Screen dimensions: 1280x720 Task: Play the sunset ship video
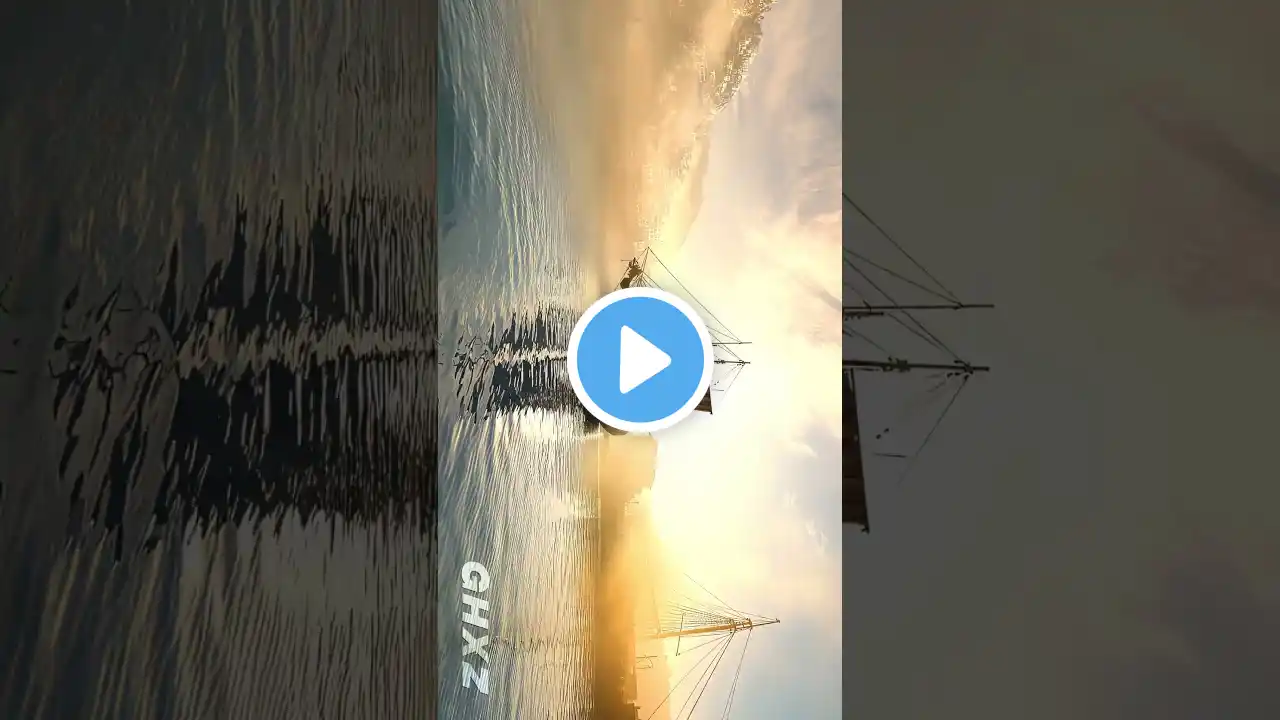[x=640, y=360]
